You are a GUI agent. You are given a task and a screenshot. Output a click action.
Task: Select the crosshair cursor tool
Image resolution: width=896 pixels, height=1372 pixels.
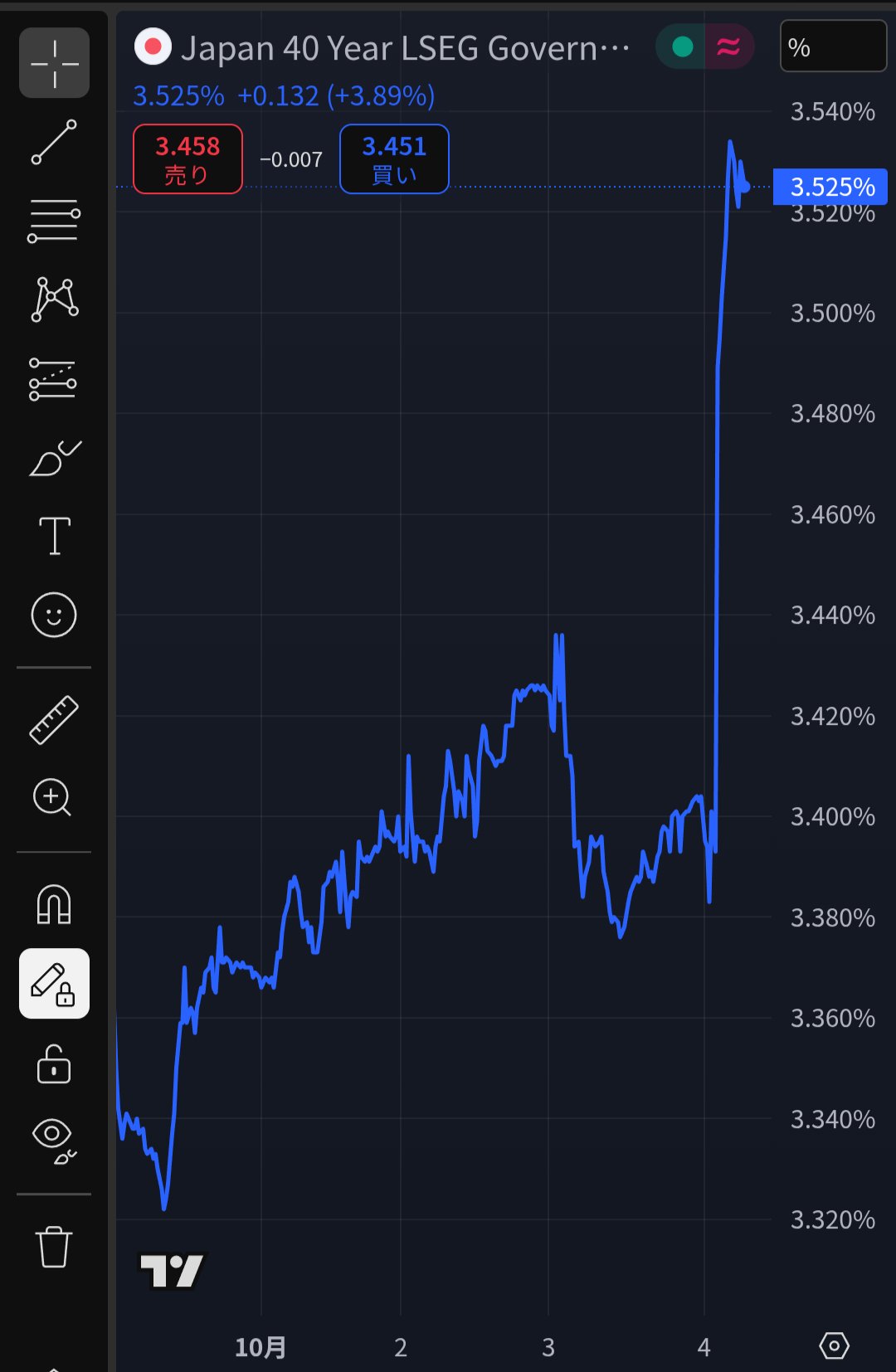pyautogui.click(x=54, y=63)
